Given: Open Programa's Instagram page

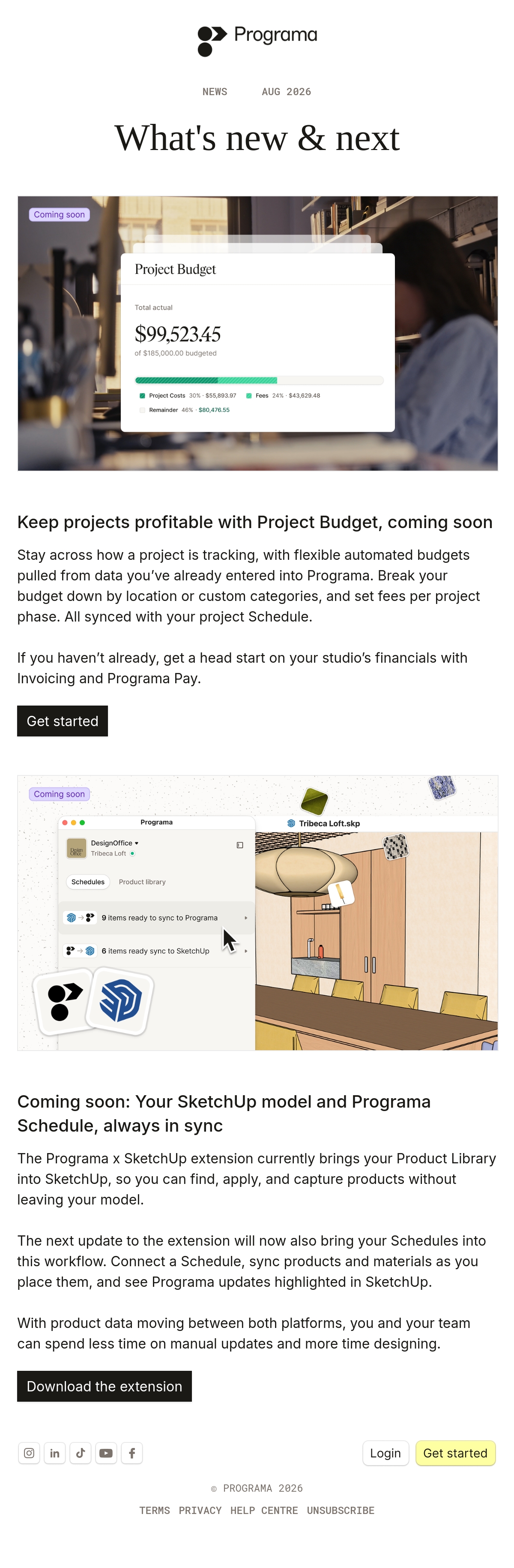Looking at the screenshot, I should pyautogui.click(x=29, y=1453).
